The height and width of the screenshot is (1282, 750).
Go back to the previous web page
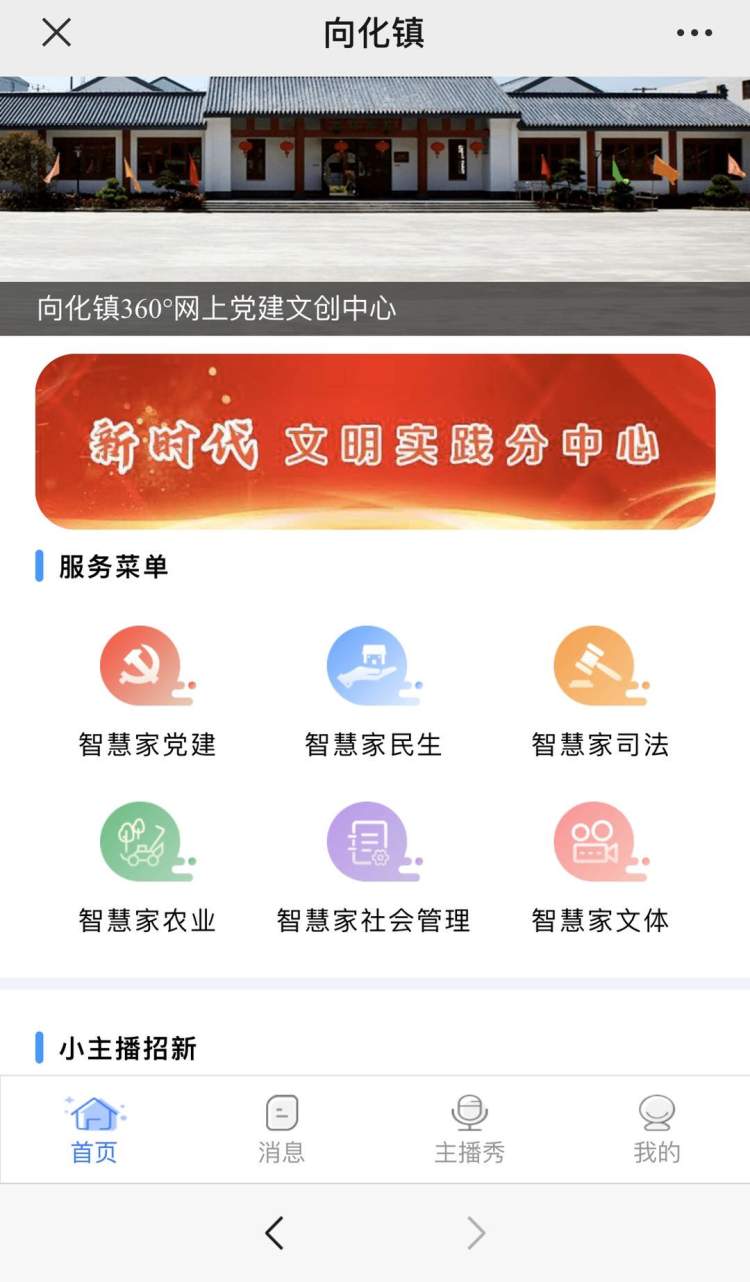coord(275,1233)
